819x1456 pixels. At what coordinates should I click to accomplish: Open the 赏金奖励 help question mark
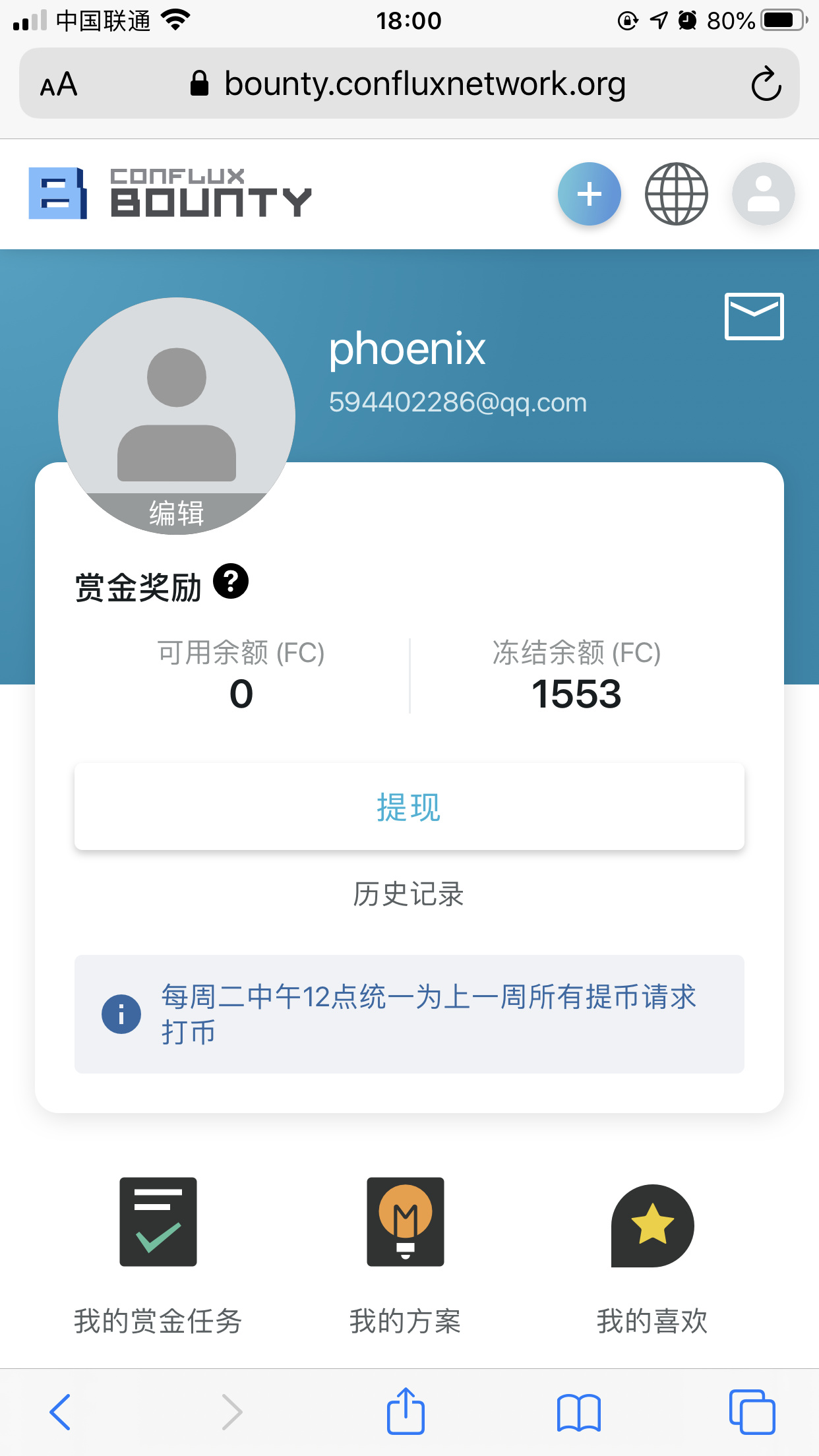(x=231, y=582)
